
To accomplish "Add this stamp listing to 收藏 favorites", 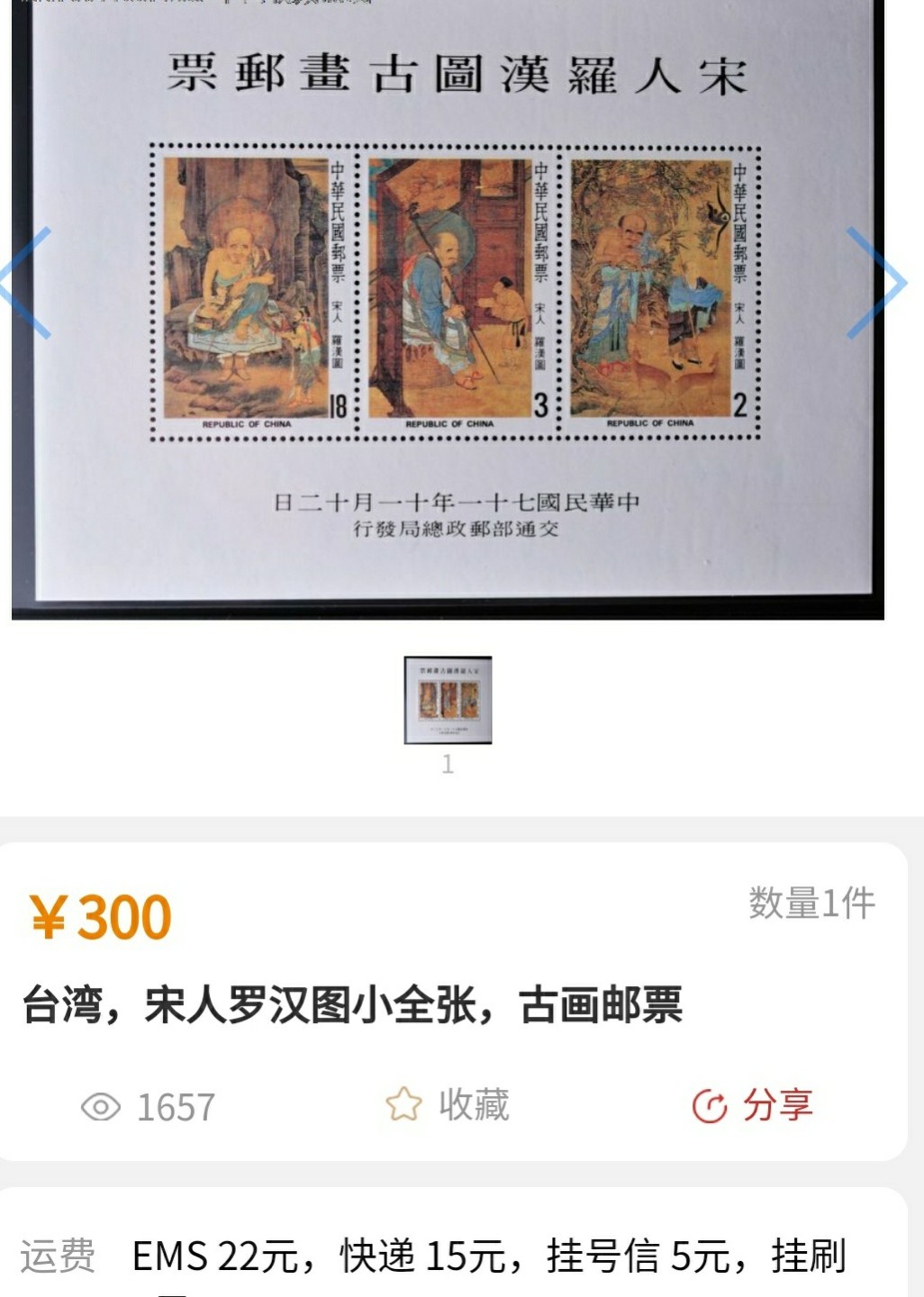I will click(x=448, y=1104).
